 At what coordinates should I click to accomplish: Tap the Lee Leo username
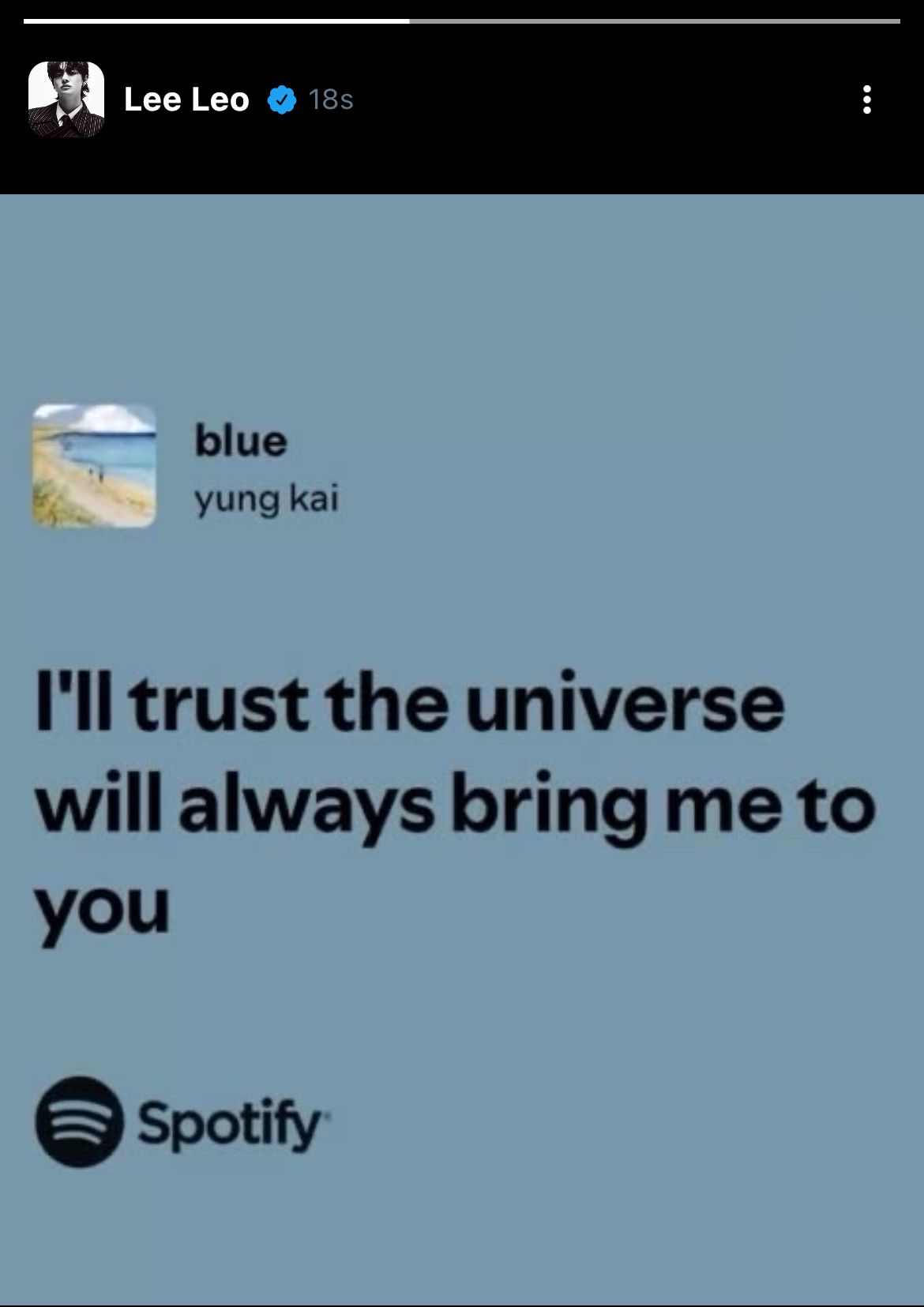coord(186,100)
